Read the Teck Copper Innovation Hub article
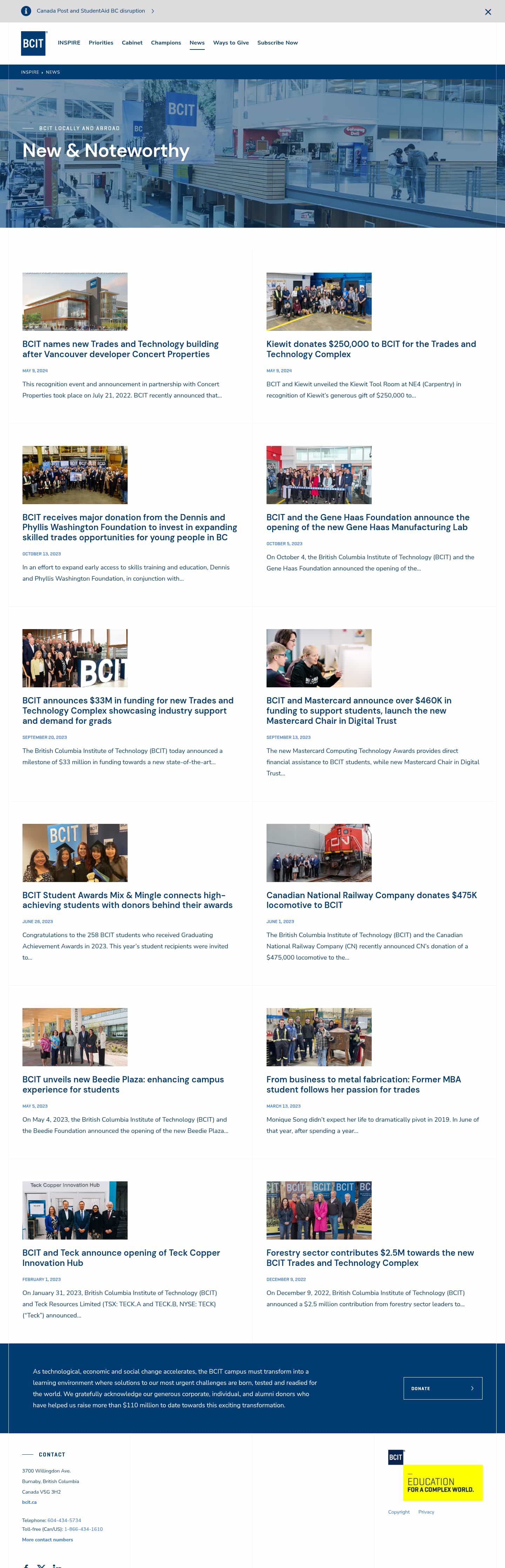 pos(121,1257)
